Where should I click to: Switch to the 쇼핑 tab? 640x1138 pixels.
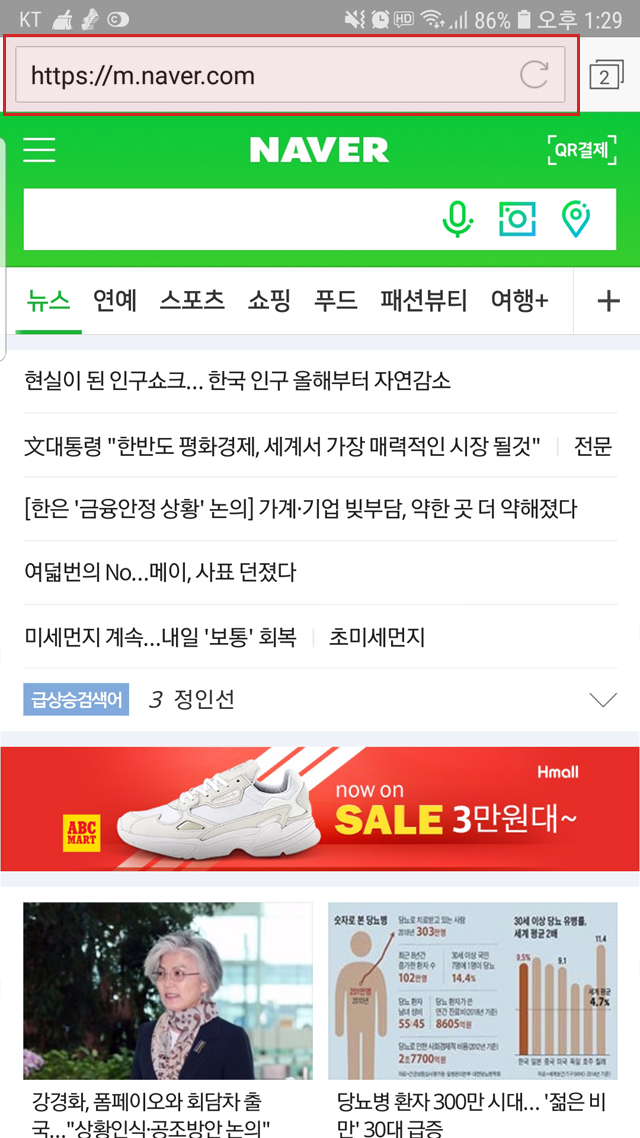[x=269, y=300]
